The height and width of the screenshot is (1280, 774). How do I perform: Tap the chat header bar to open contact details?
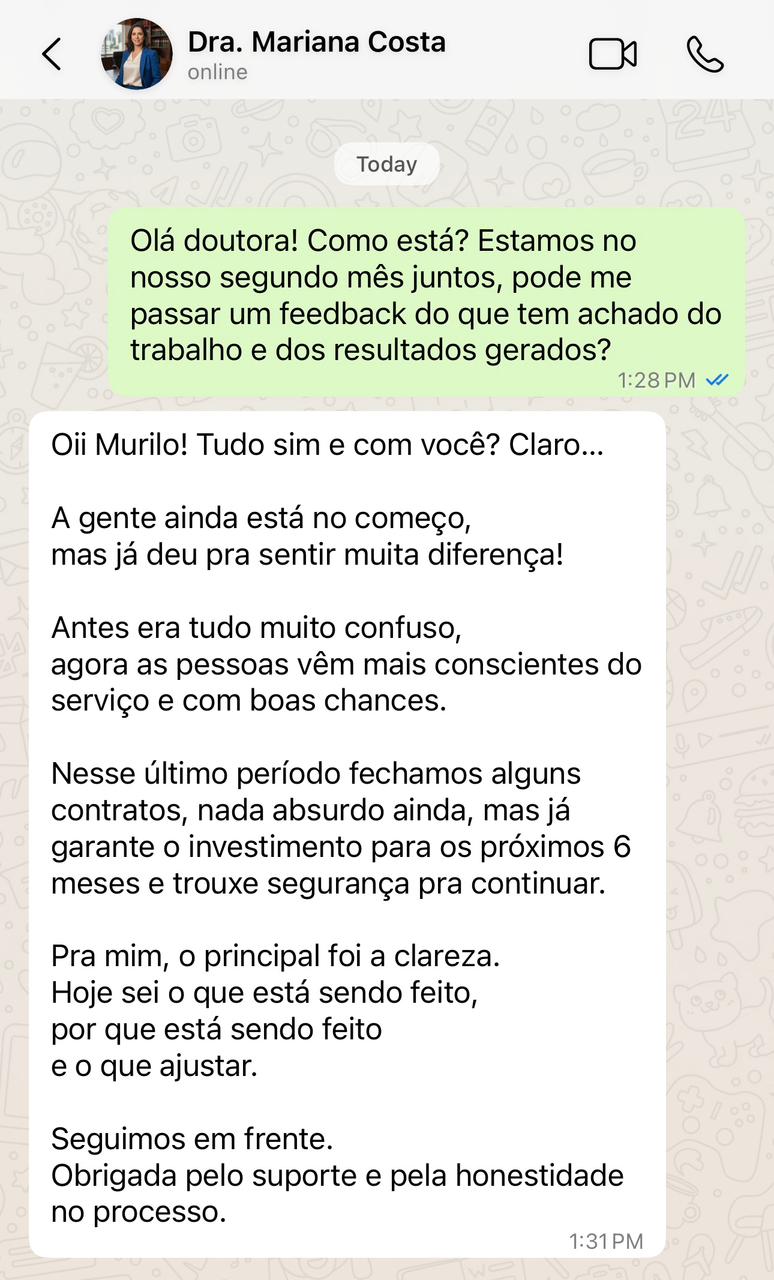coord(316,54)
